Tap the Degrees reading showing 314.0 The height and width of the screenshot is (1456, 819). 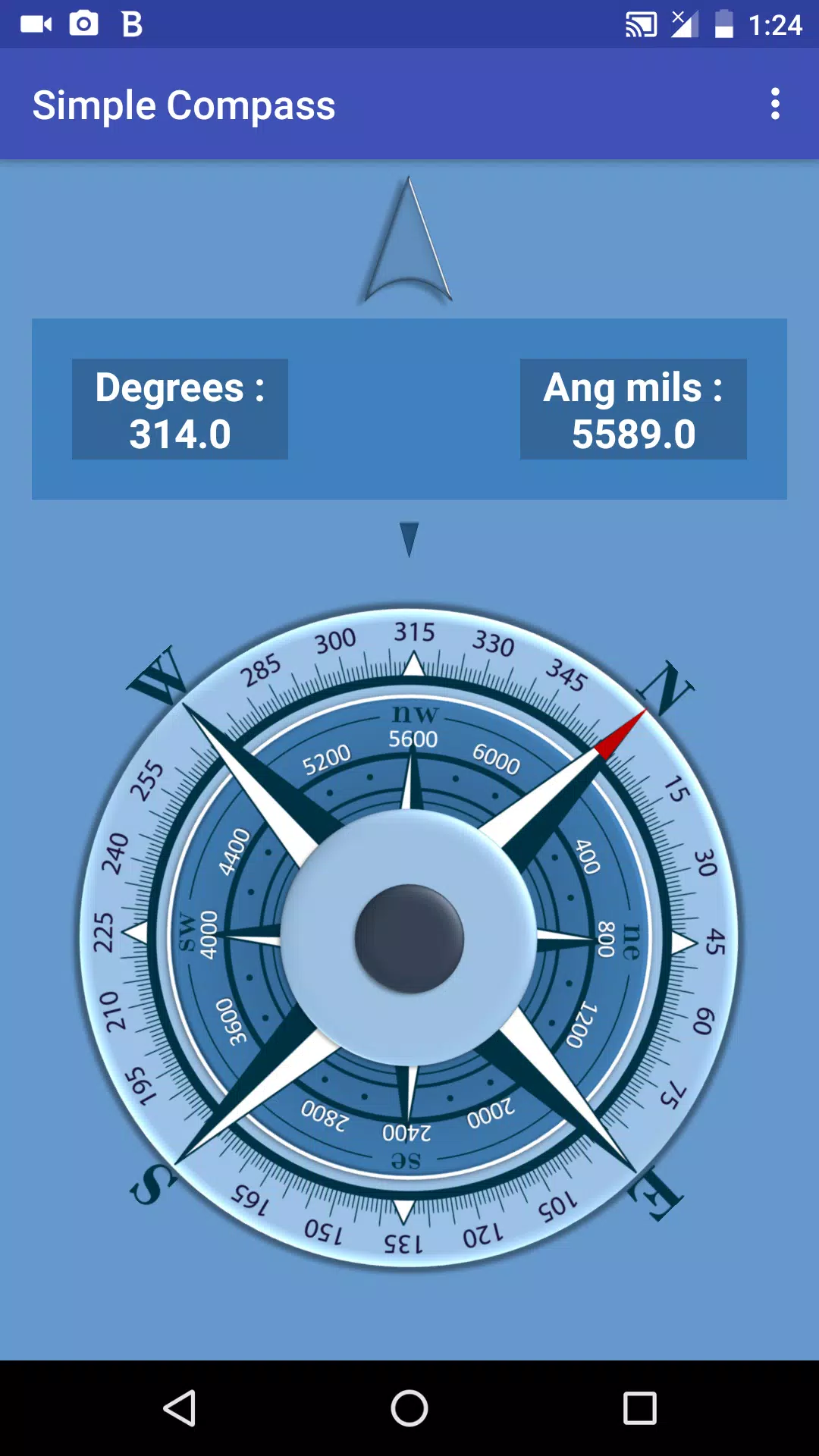pos(180,409)
